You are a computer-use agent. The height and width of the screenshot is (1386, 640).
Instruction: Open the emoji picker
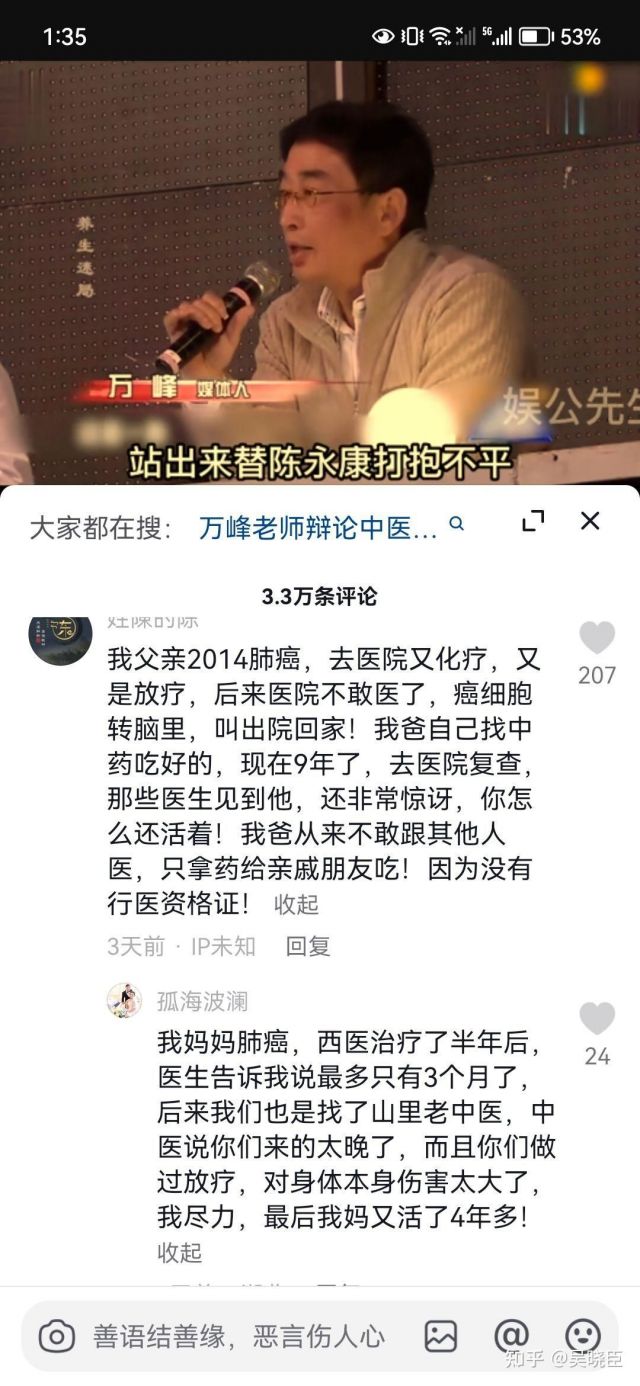(x=583, y=1336)
